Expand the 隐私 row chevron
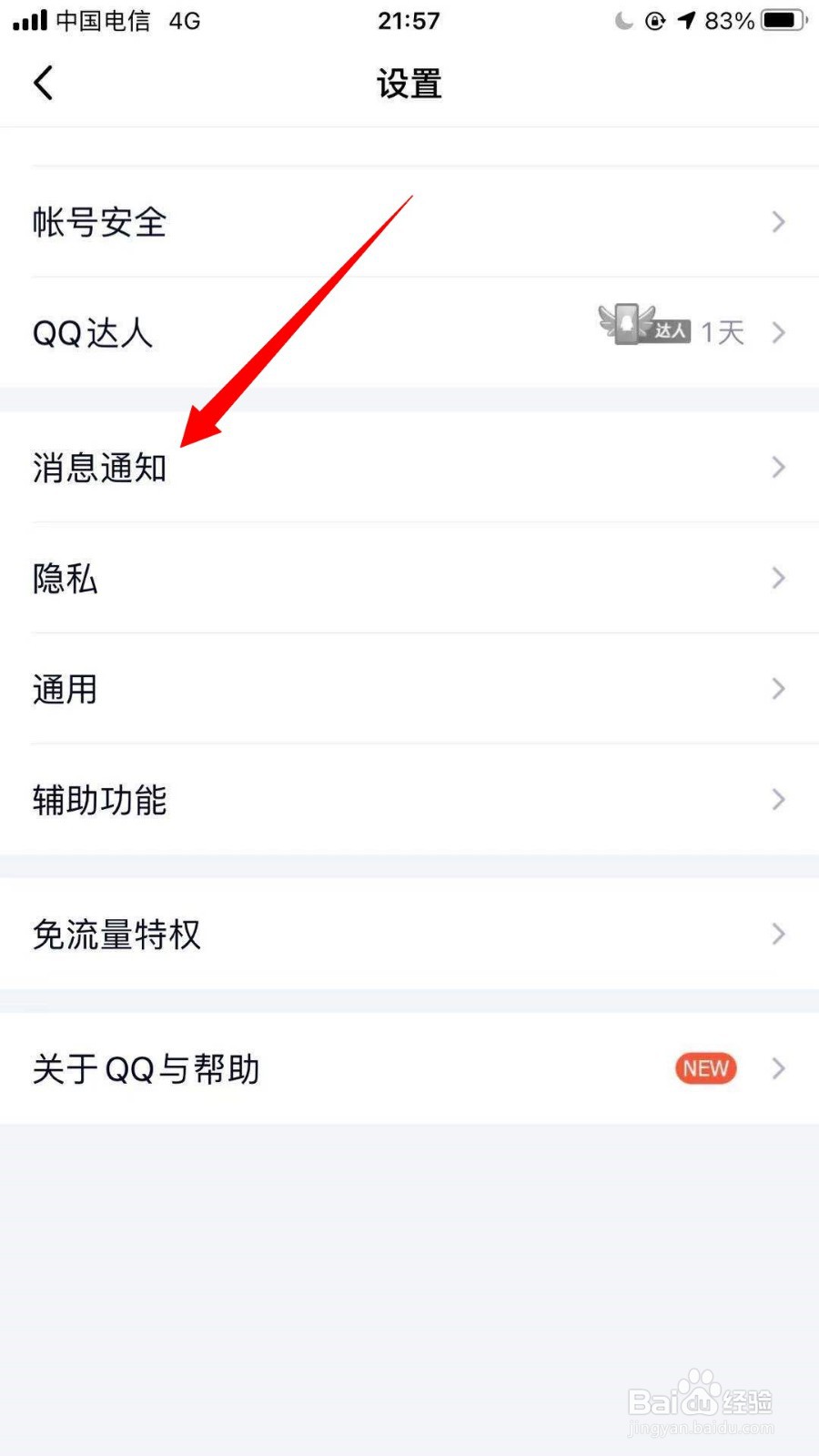The image size is (819, 1456). pos(778,579)
